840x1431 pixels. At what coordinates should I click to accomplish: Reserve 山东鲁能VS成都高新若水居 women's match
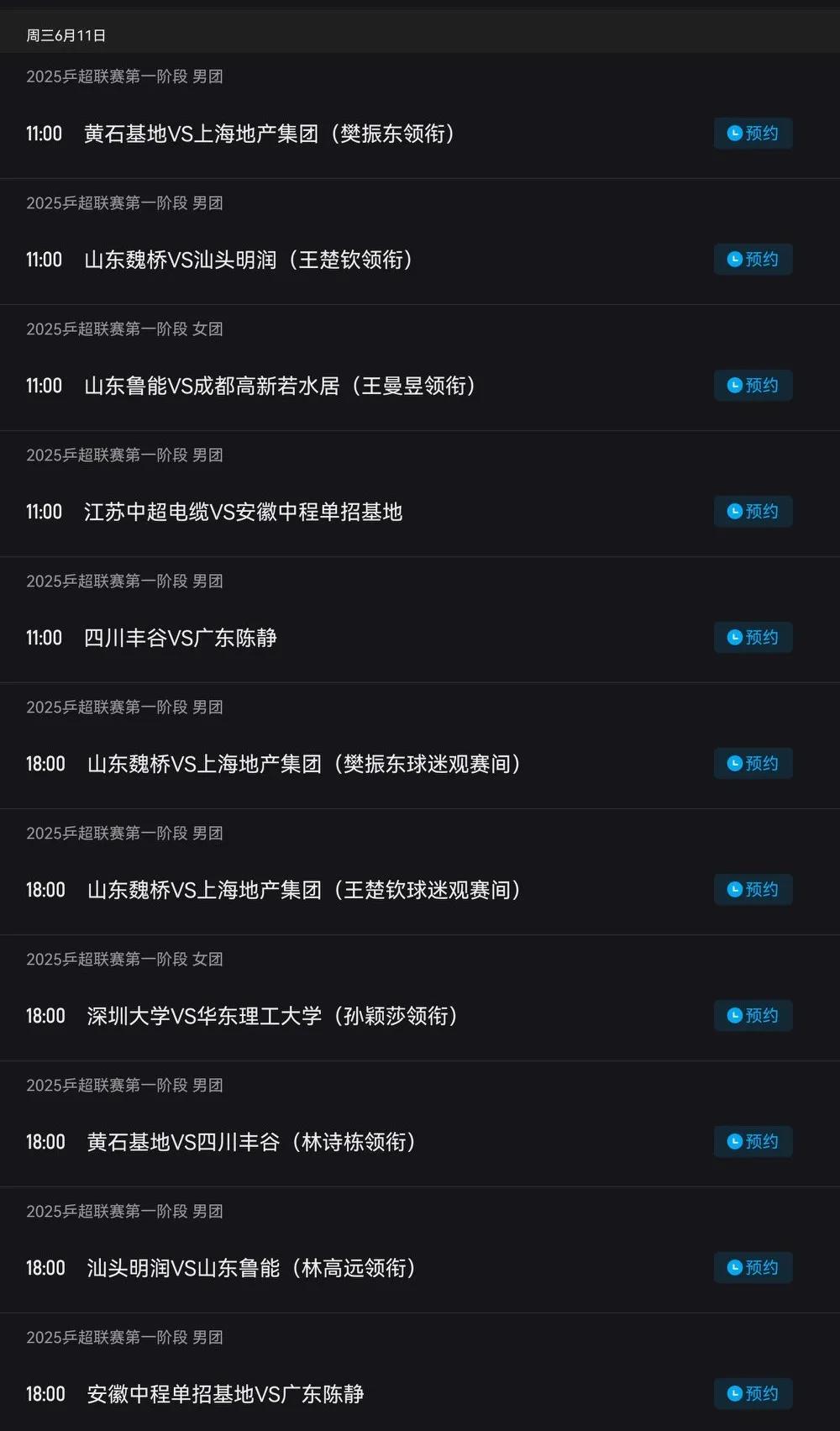click(x=753, y=386)
